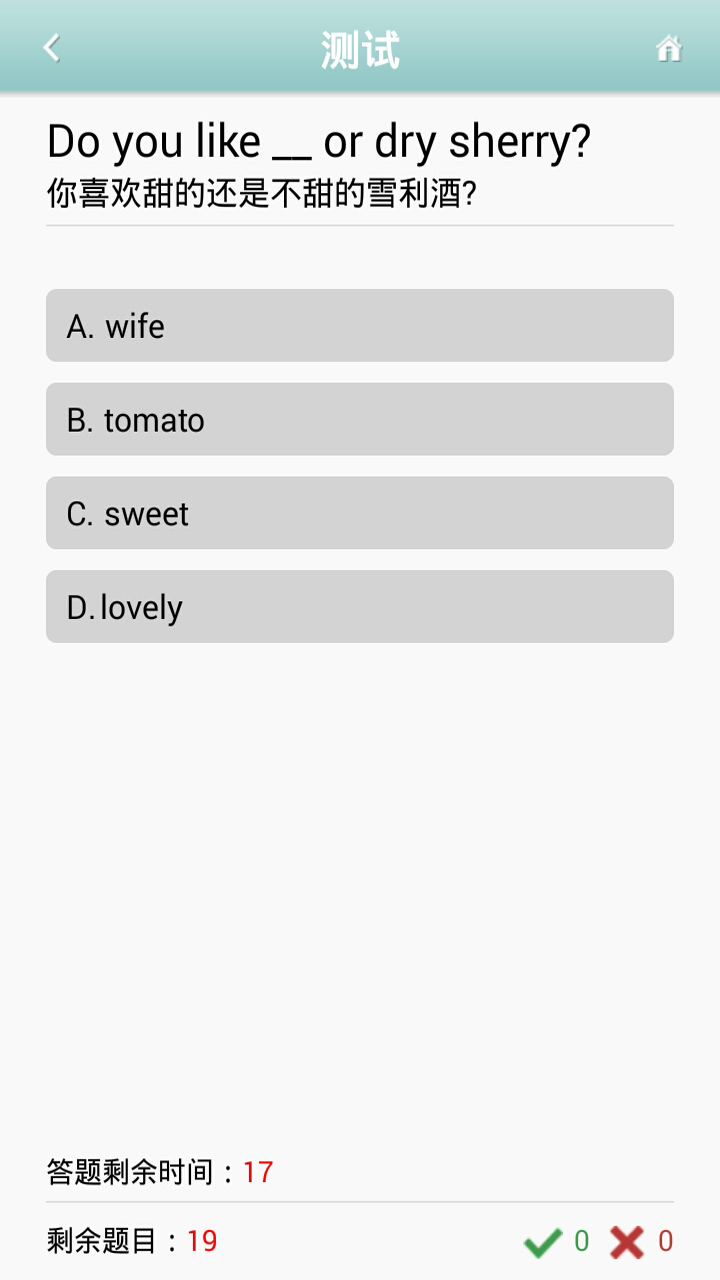This screenshot has width=720, height=1280.
Task: Open the home icon in the header
Action: (x=668, y=48)
